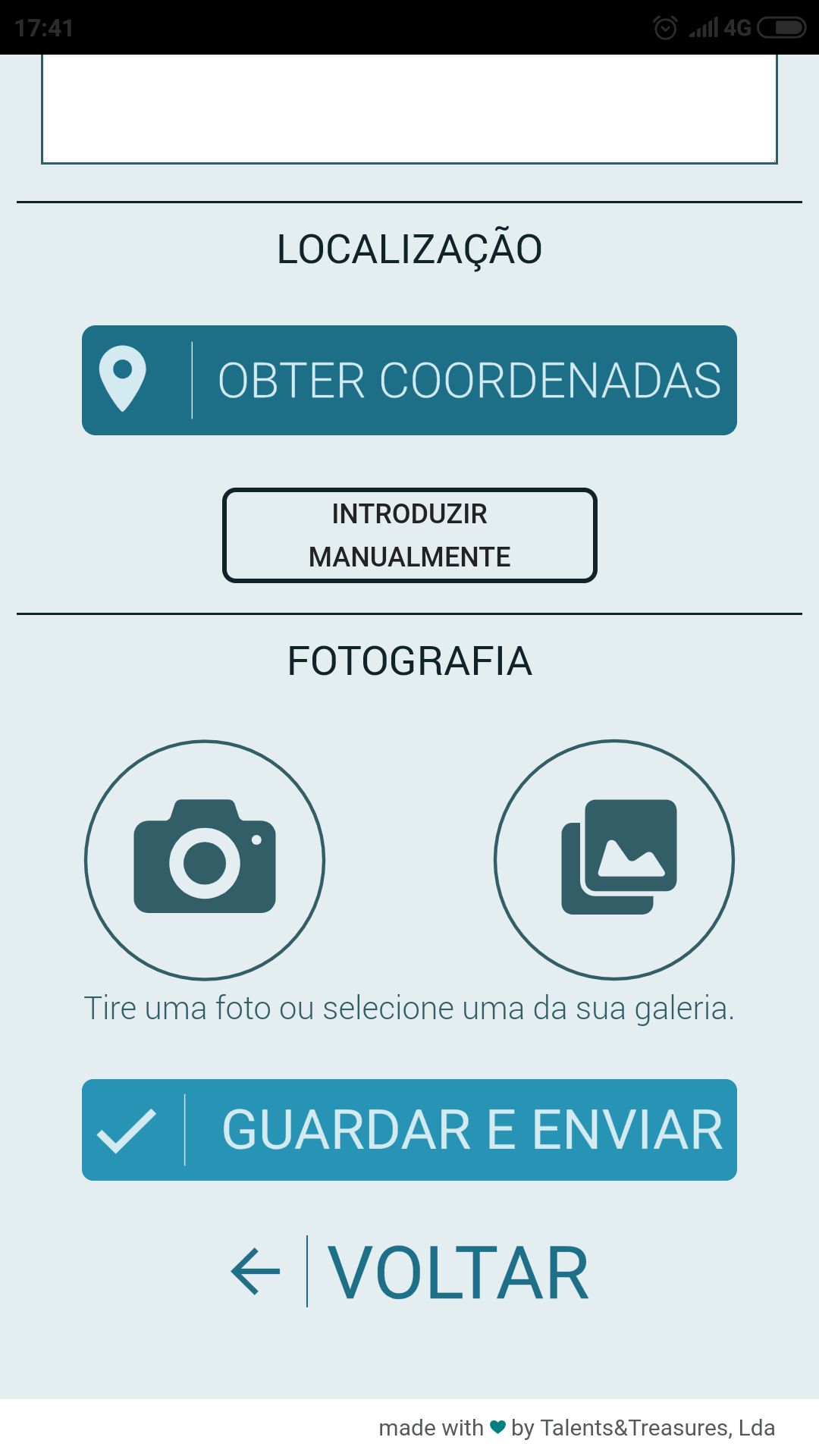
Task: Go back with Voltar
Action: pos(409,1272)
